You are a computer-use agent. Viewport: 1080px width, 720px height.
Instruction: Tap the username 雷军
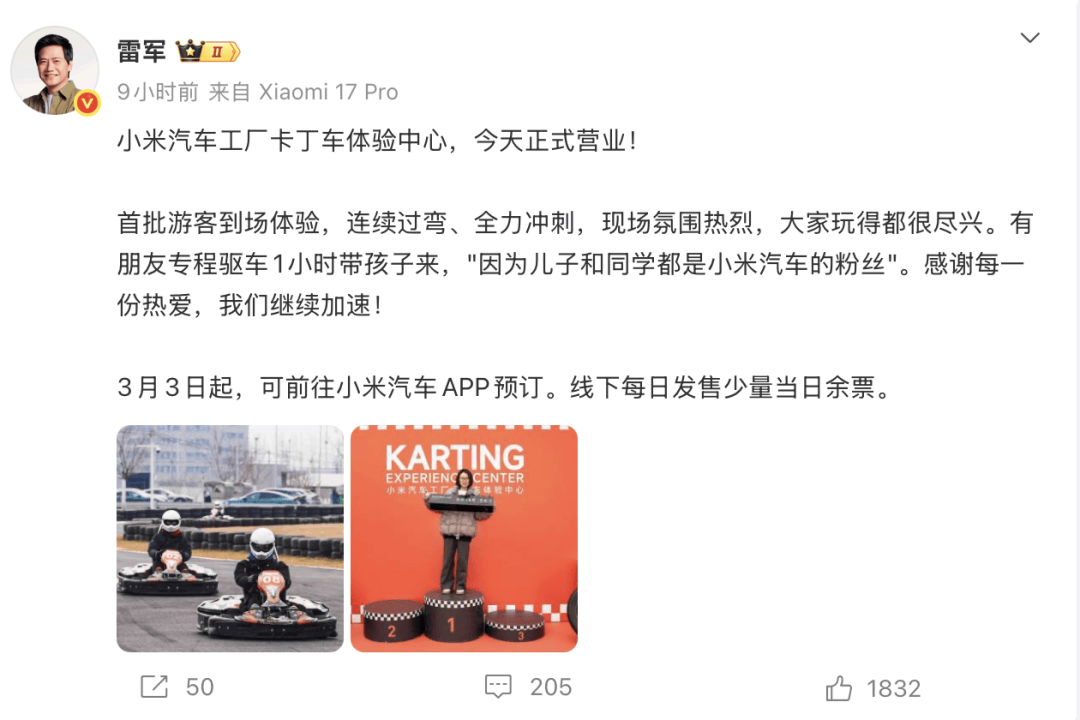(142, 51)
